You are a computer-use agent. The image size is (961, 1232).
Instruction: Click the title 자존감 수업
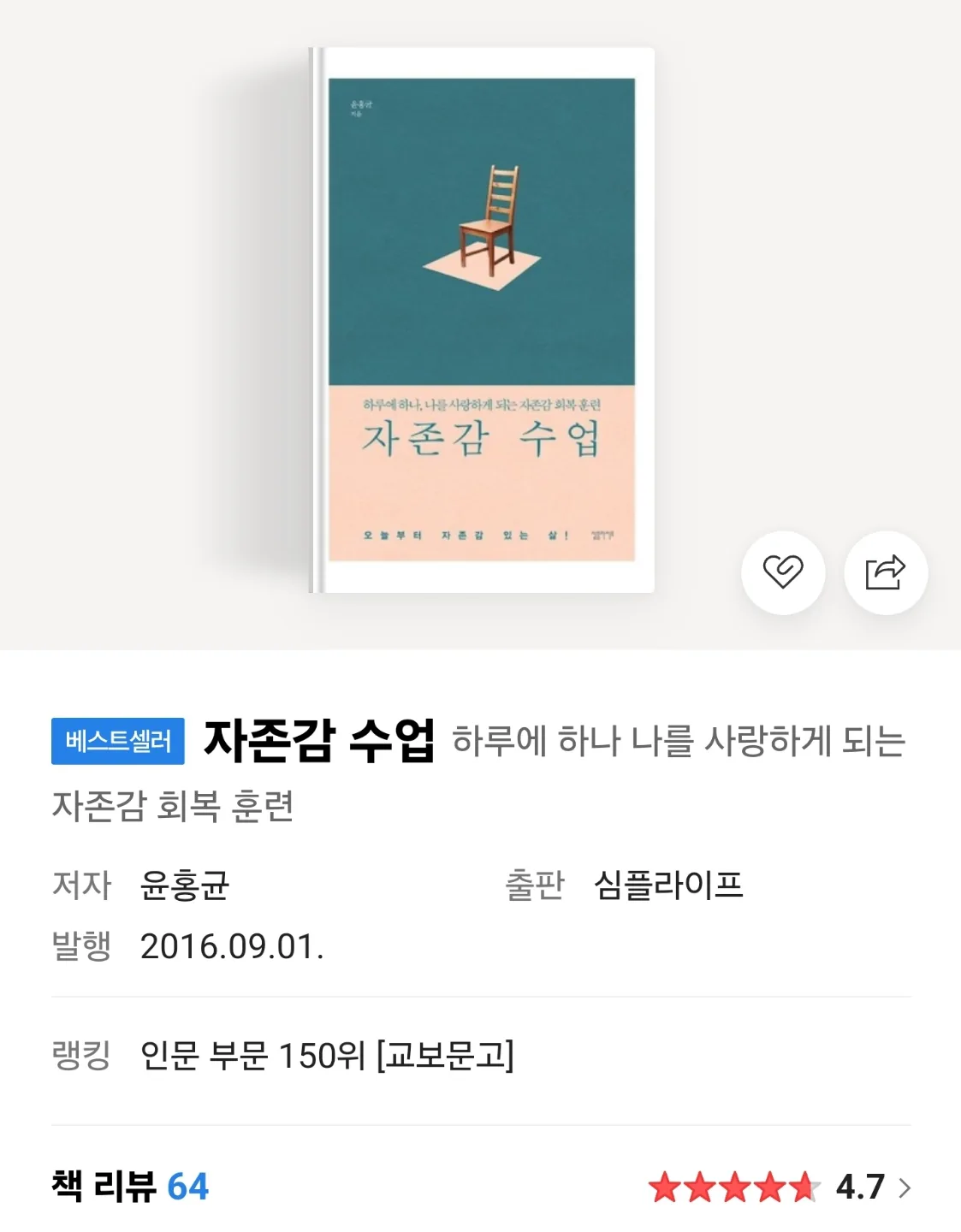[320, 743]
